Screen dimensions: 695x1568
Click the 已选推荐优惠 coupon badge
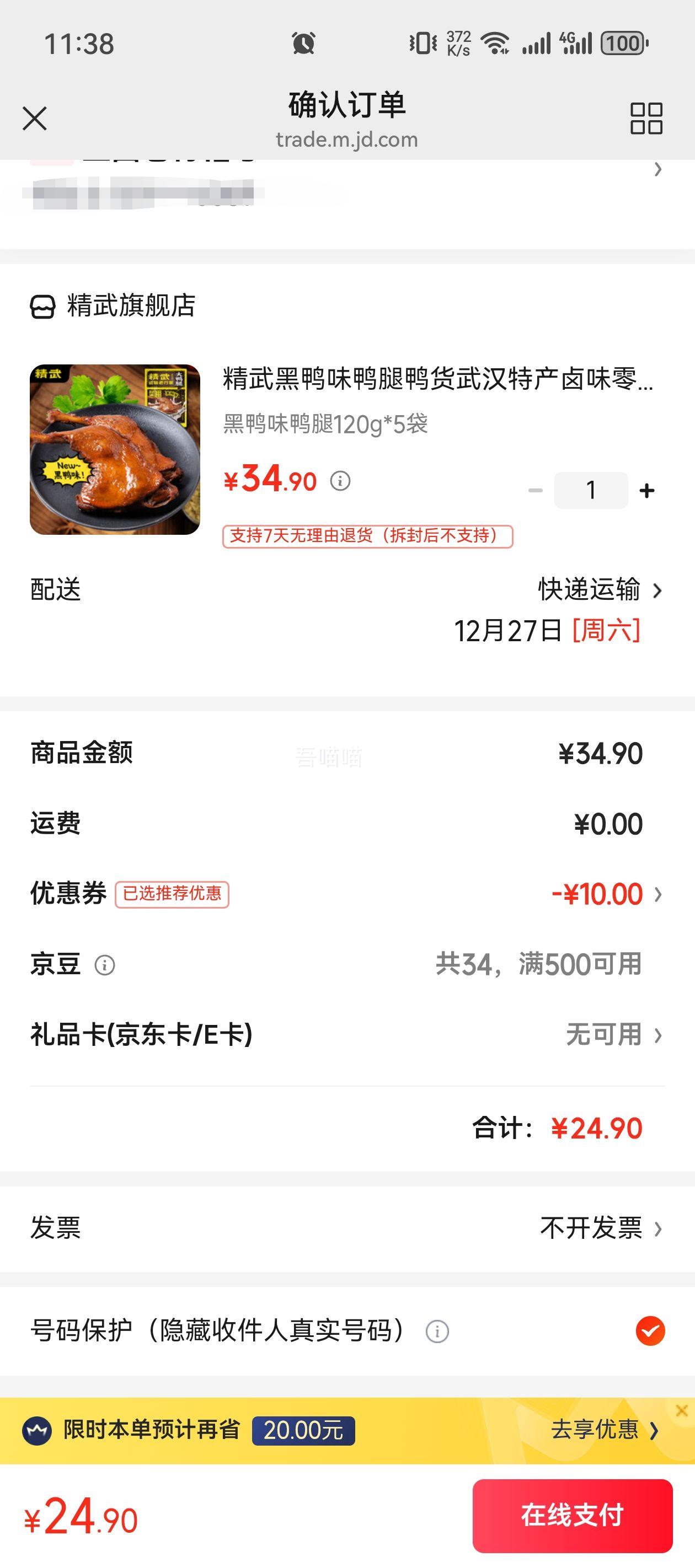click(173, 895)
